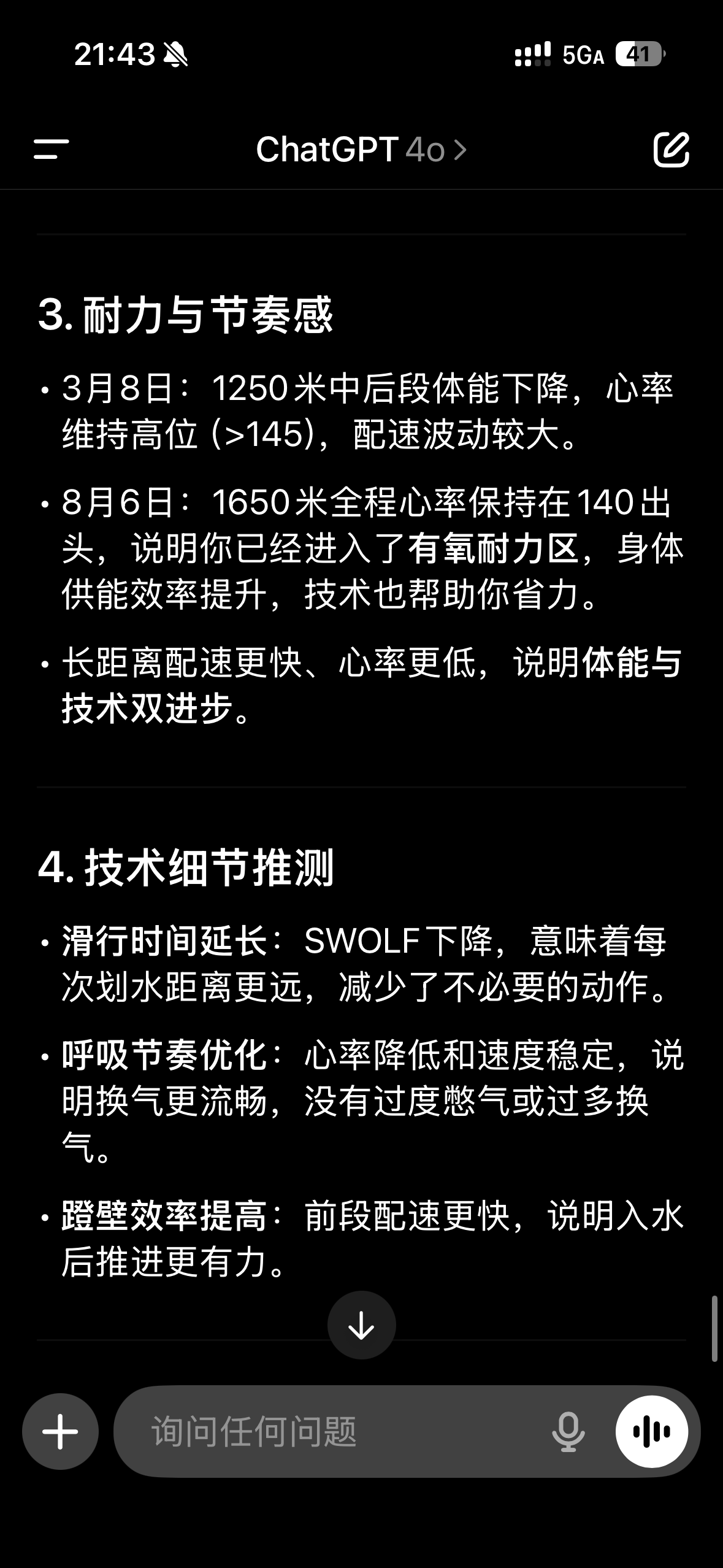Jump to the bottom of the conversation
Screen dimensions: 723x1568
361,1324
